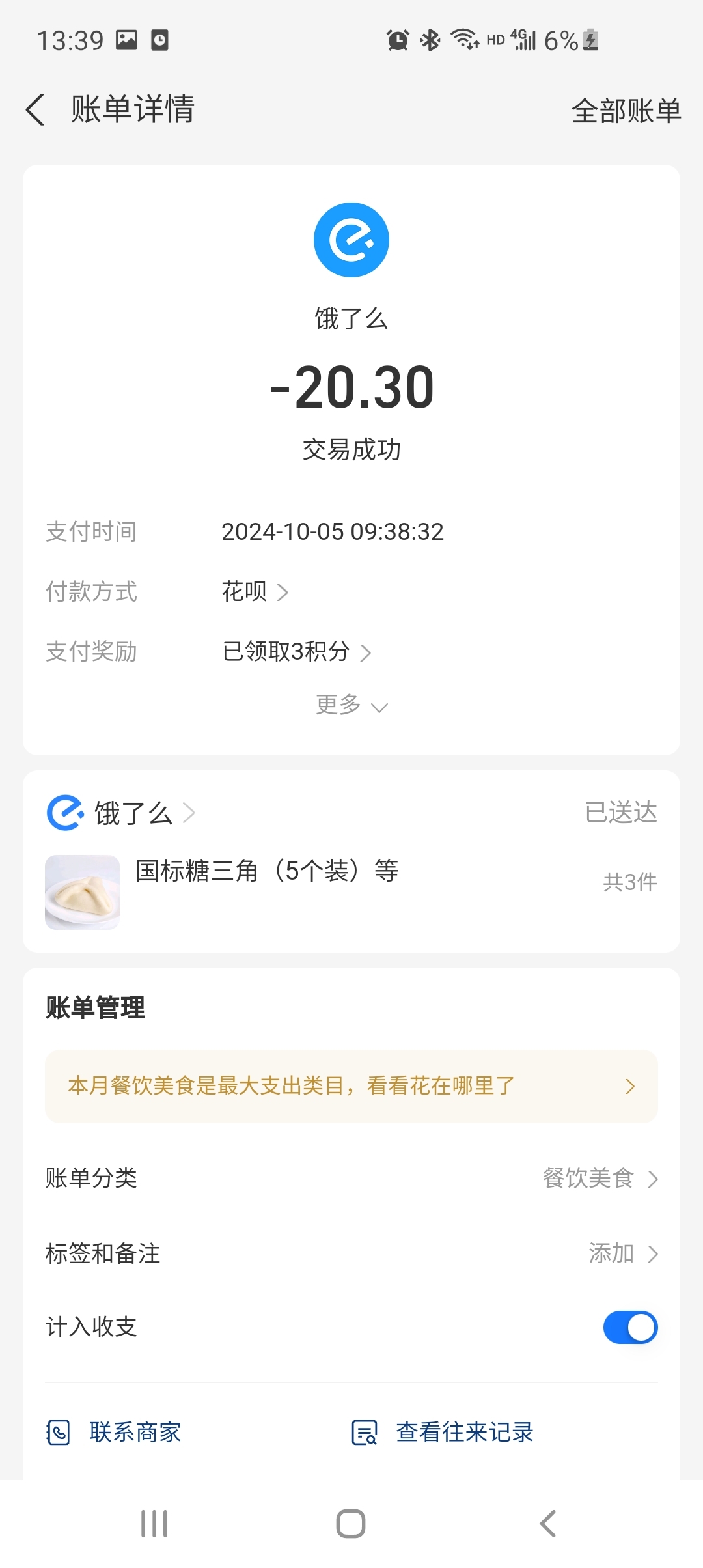
Task: Open 全部账单 (all bills)
Action: tap(626, 111)
